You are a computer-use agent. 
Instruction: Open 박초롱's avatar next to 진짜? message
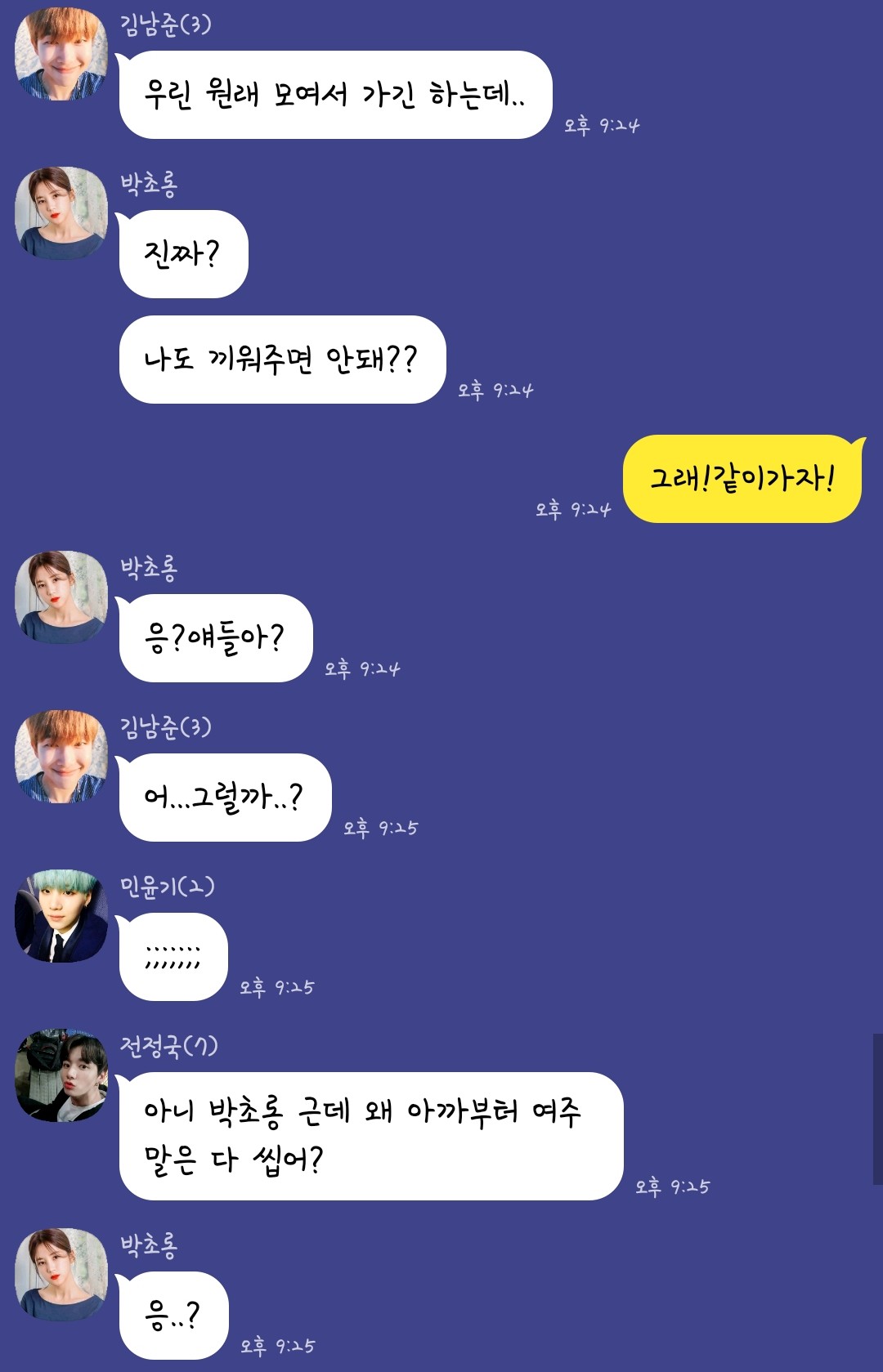click(x=61, y=213)
